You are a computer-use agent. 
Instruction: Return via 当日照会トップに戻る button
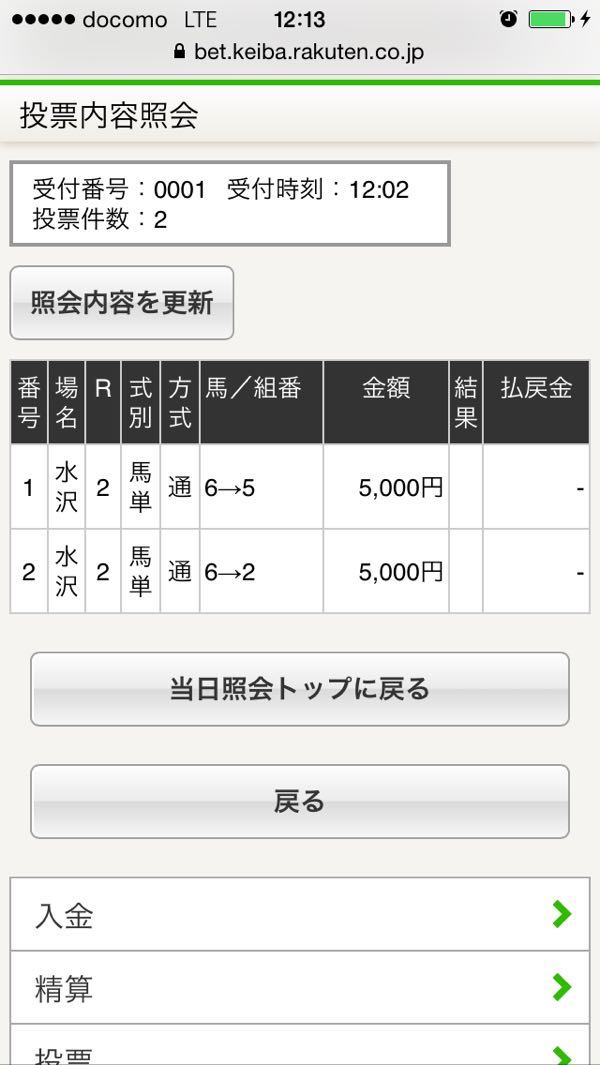[300, 689]
